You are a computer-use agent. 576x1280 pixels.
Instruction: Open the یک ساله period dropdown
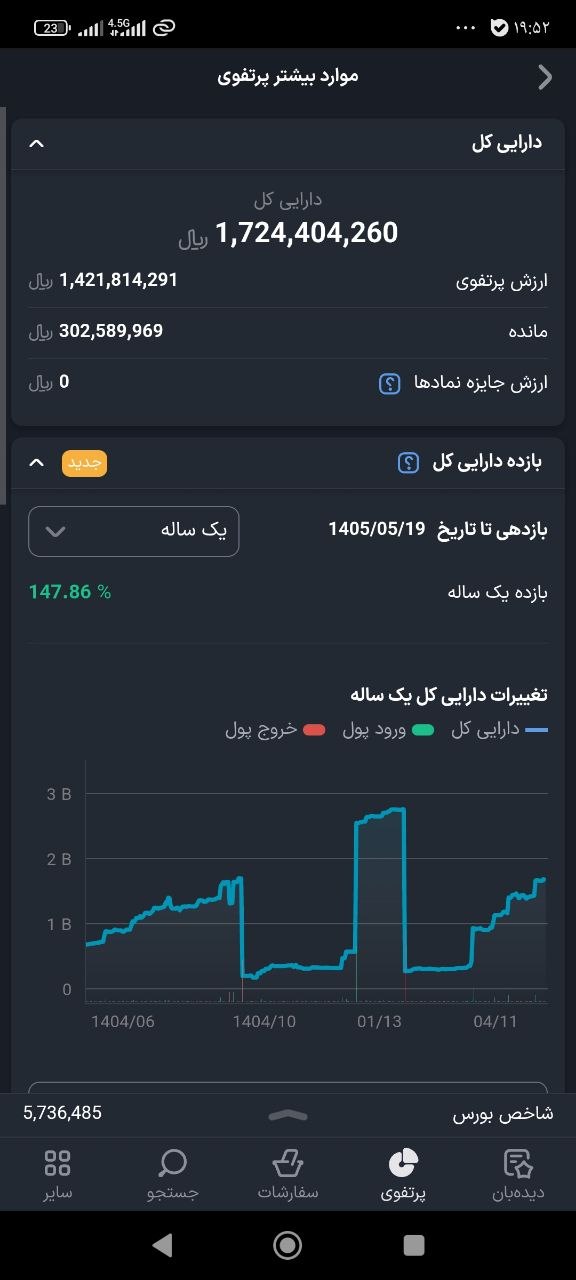pyautogui.click(x=134, y=531)
